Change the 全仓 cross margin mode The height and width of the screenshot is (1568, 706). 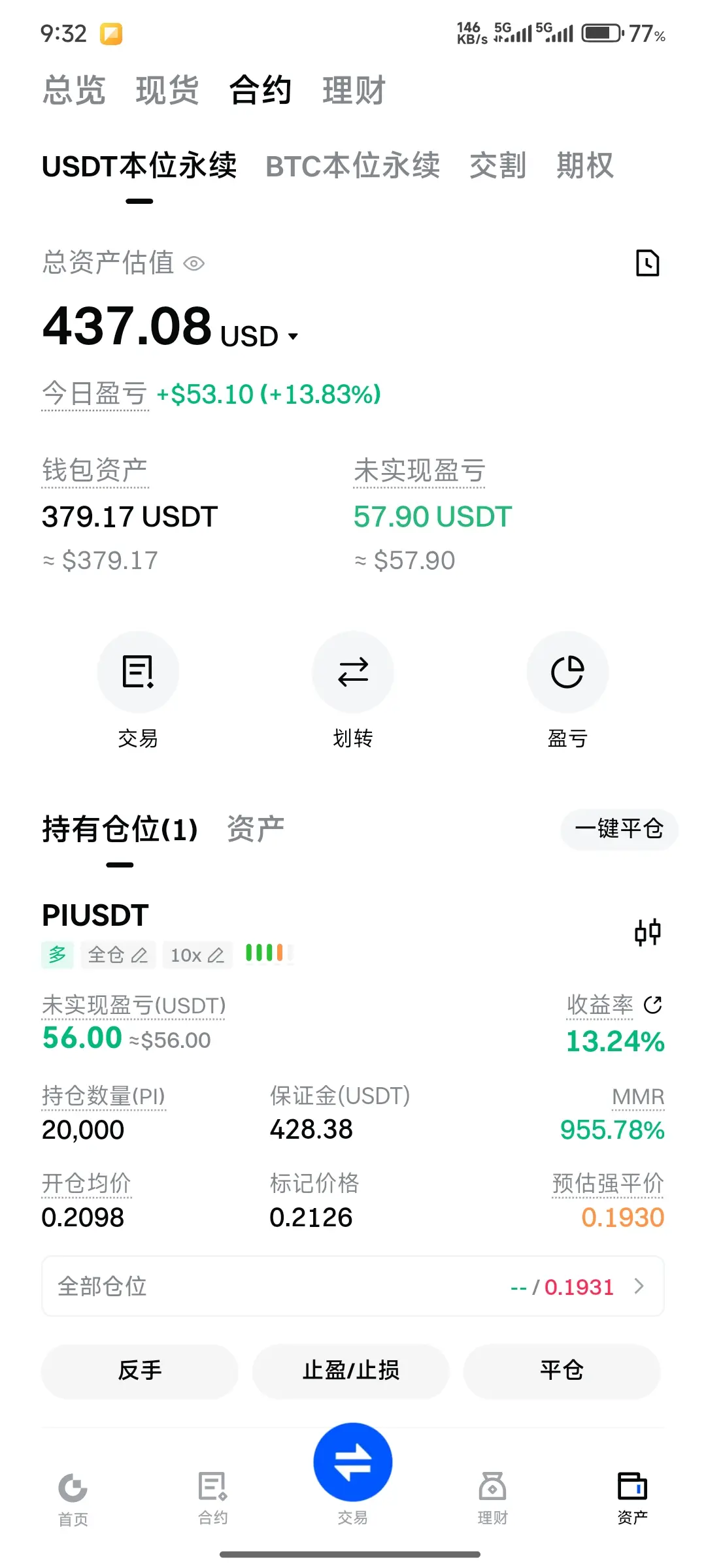coord(118,955)
